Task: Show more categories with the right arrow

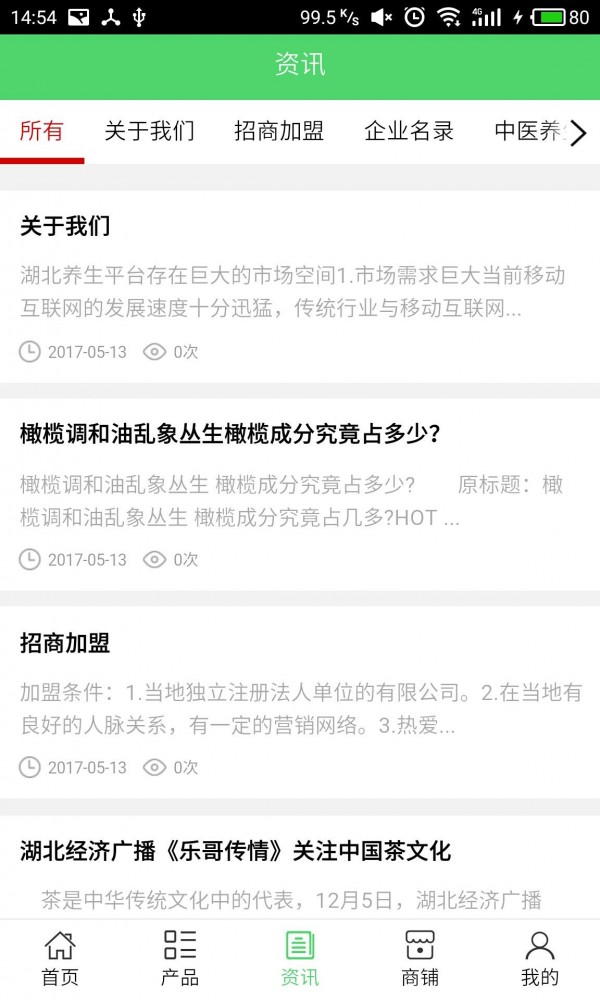Action: [x=578, y=132]
